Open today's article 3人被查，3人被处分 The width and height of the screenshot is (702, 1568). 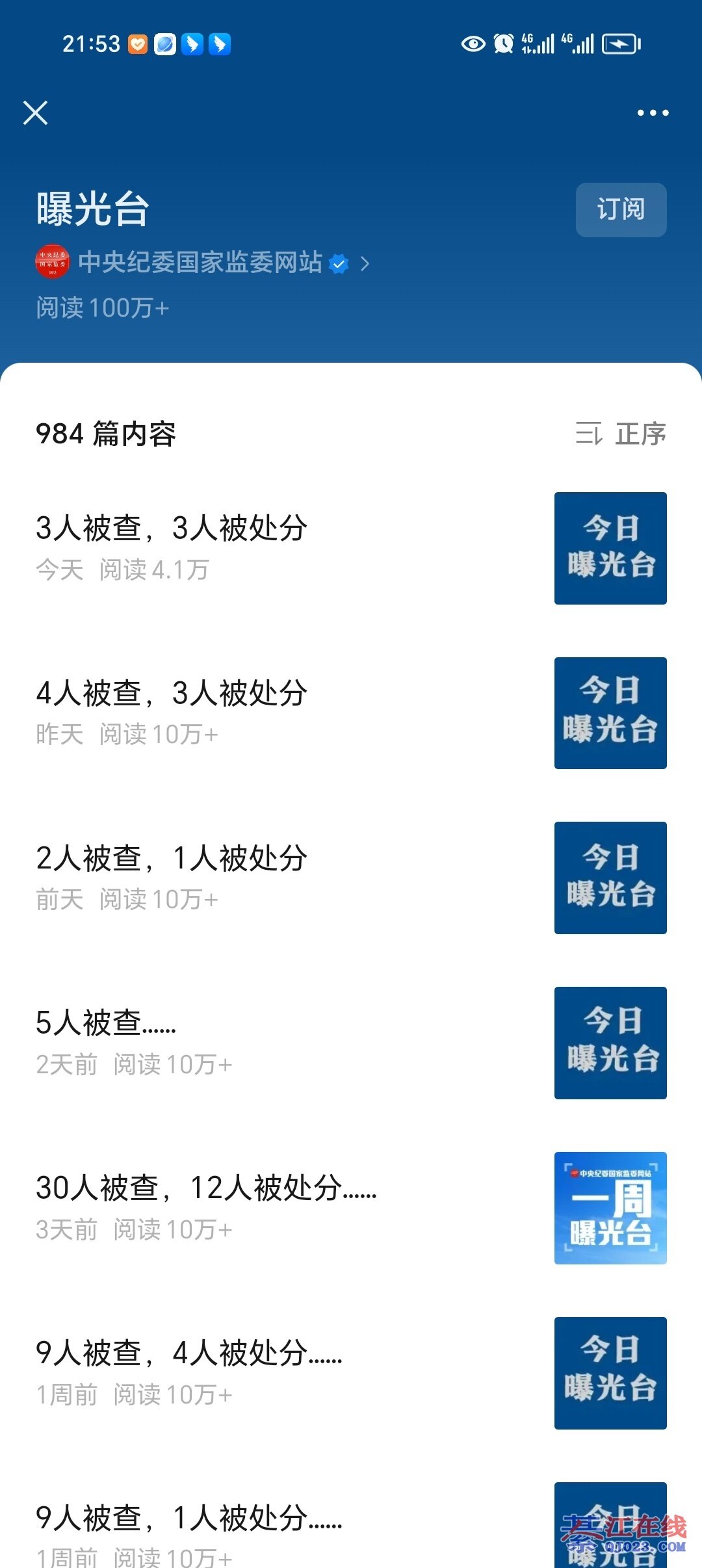coord(172,528)
